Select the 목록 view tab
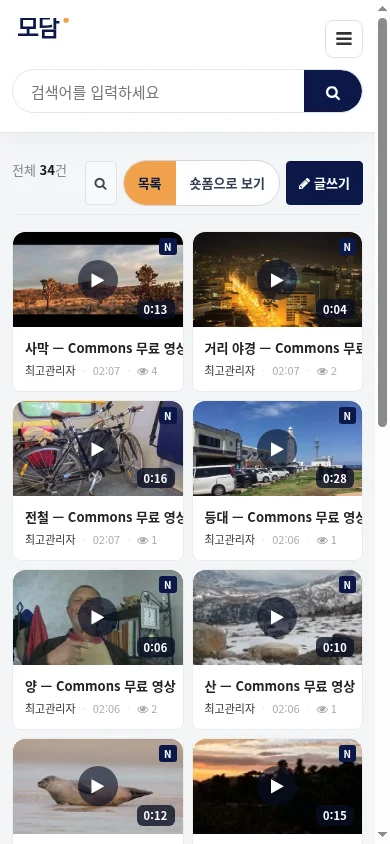This screenshot has width=390, height=844. click(150, 183)
